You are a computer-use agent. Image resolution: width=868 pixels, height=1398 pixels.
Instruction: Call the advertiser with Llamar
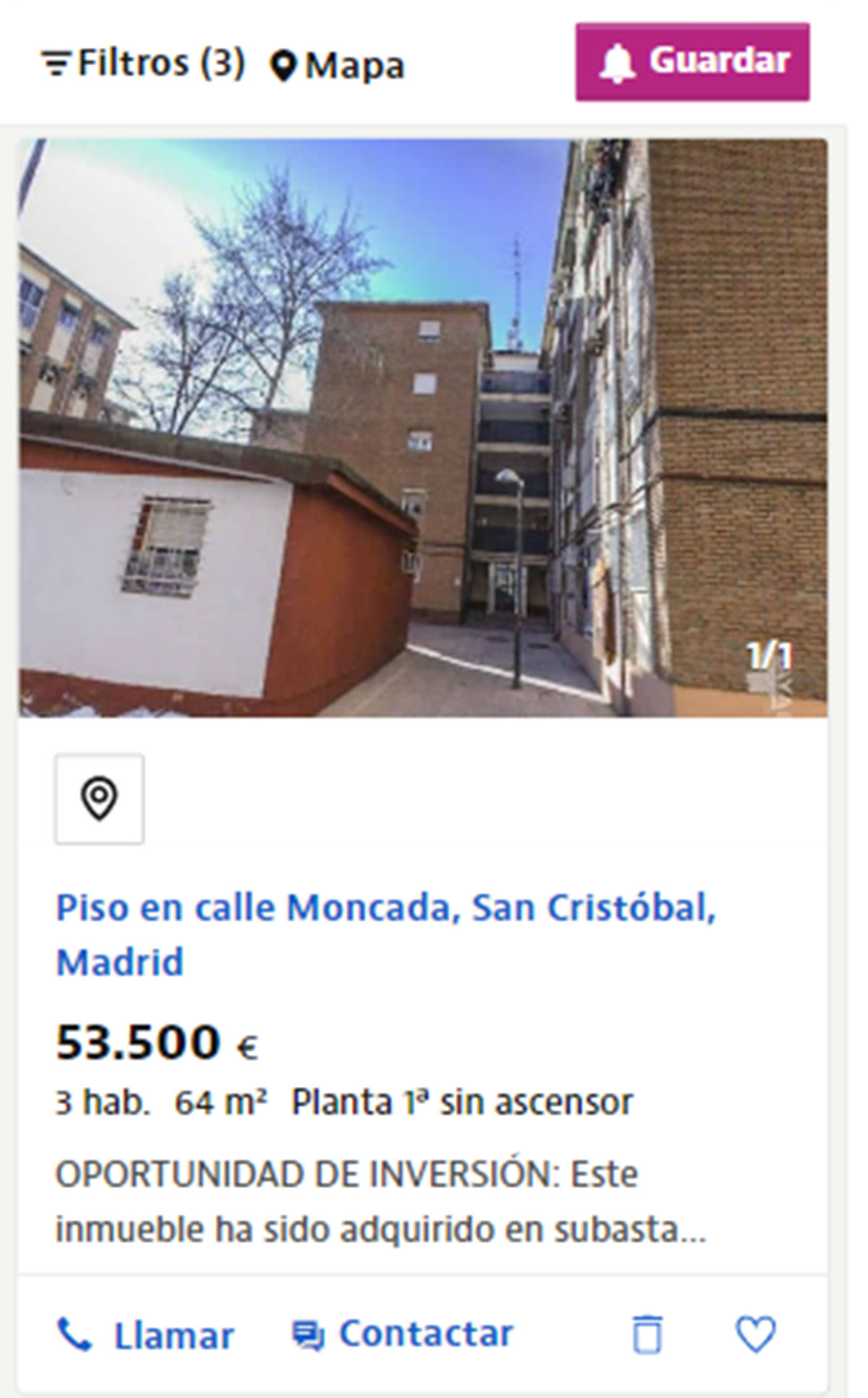click(x=145, y=1335)
